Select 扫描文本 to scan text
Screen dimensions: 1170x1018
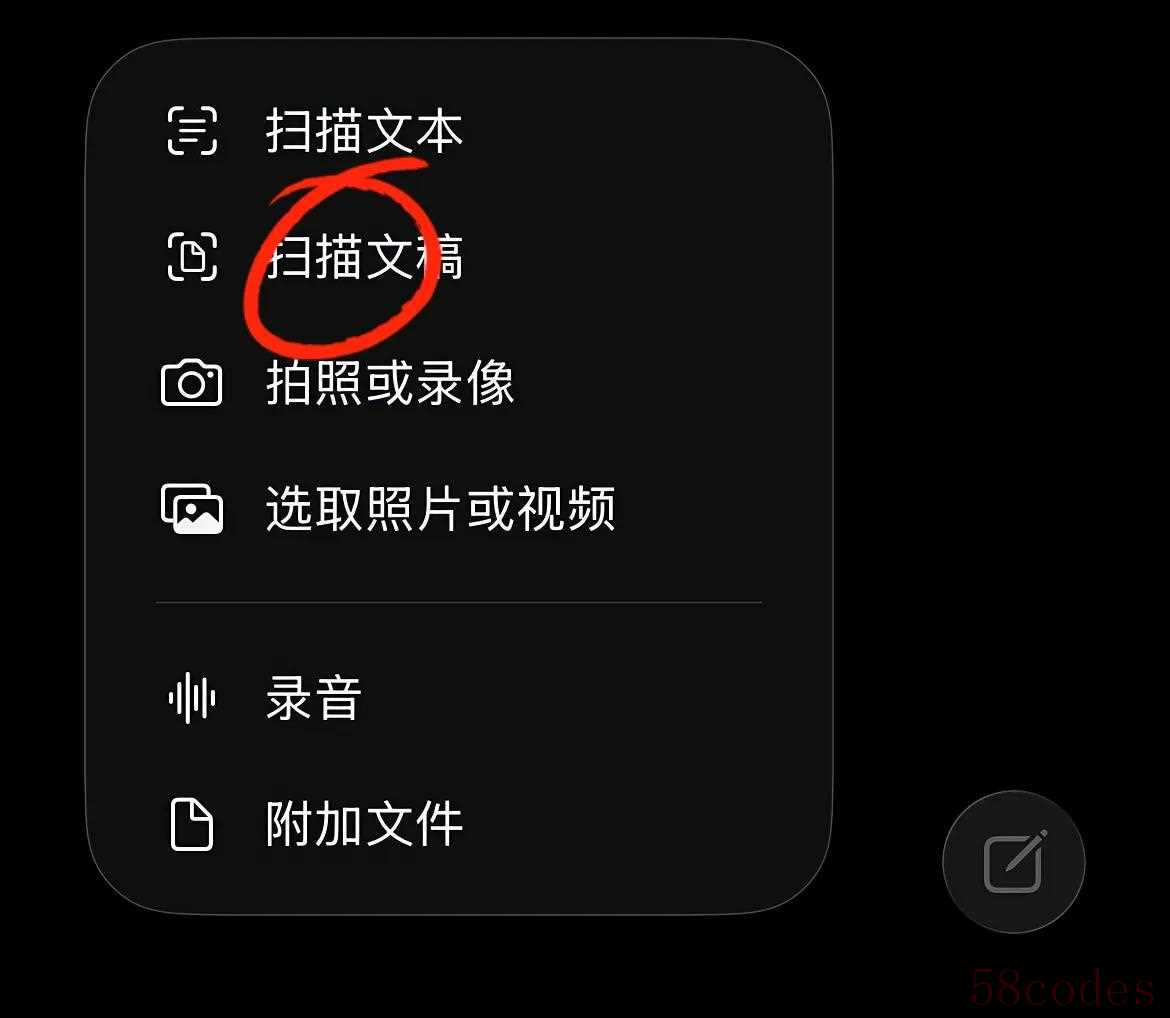[x=364, y=132]
